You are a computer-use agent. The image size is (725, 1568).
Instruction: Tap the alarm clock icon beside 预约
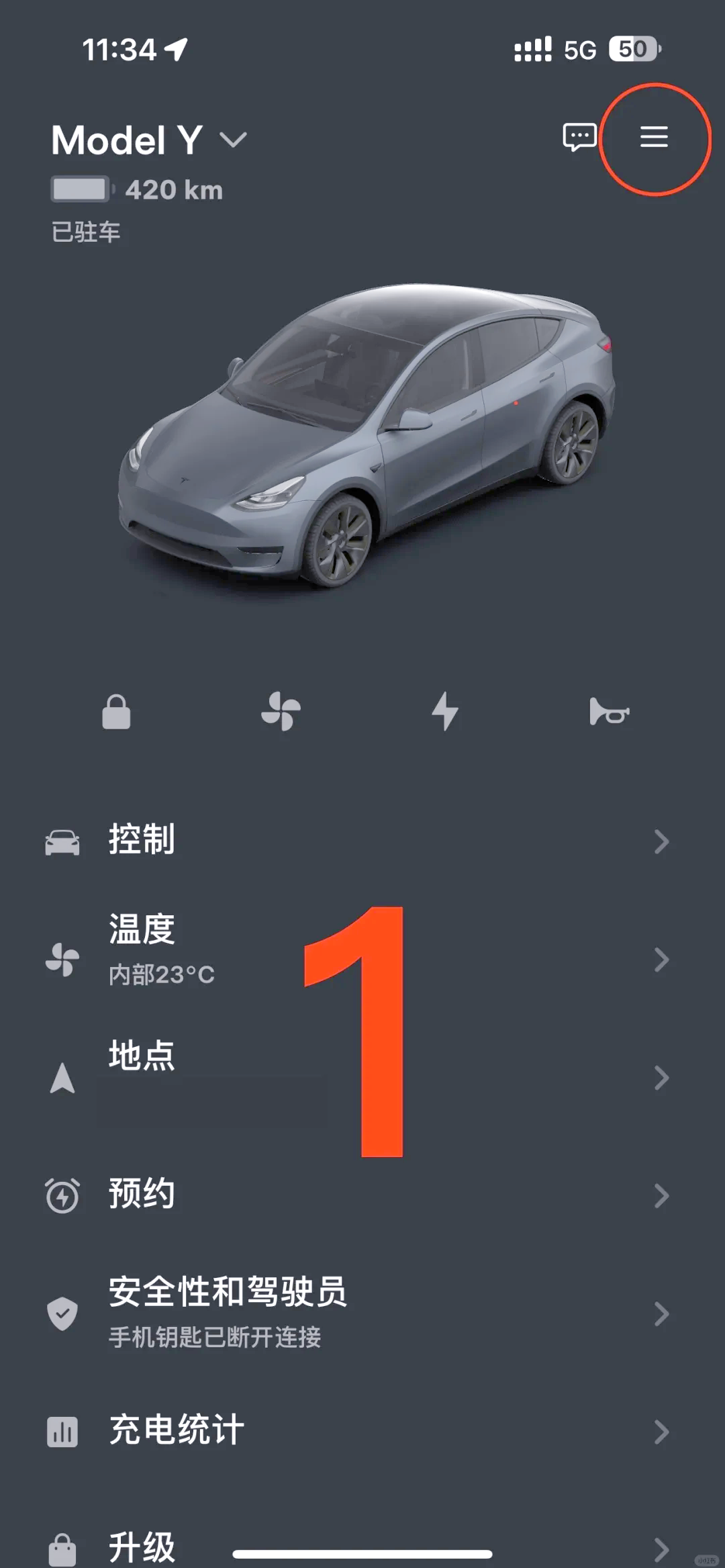click(62, 1195)
